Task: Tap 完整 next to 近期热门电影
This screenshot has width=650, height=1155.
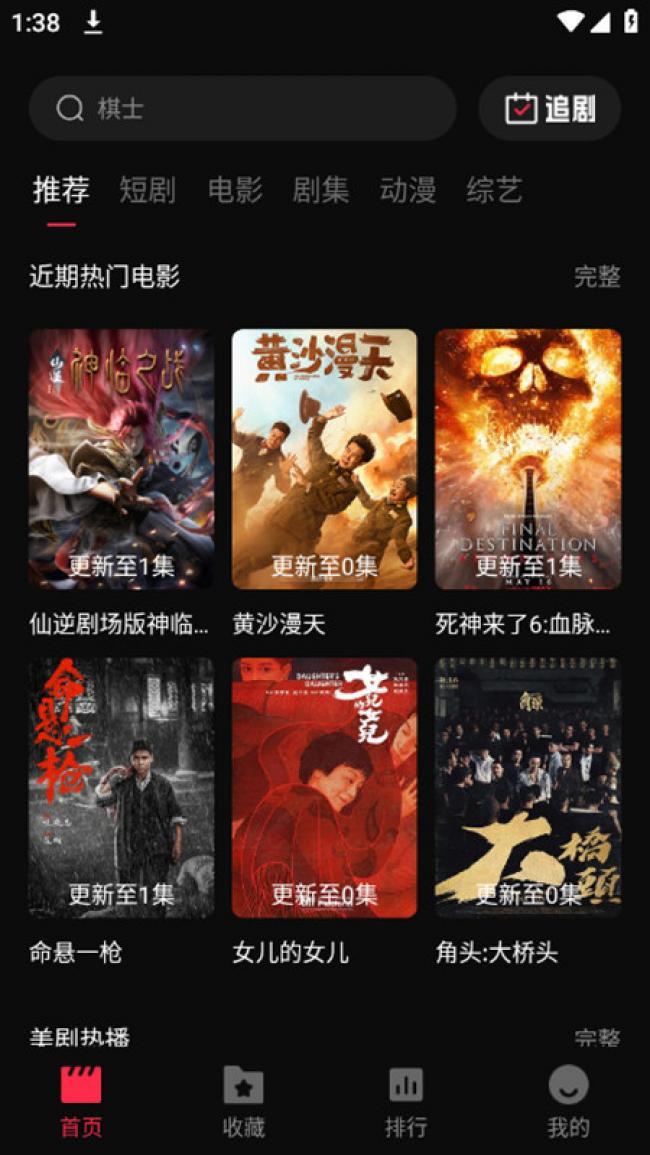Action: (598, 277)
